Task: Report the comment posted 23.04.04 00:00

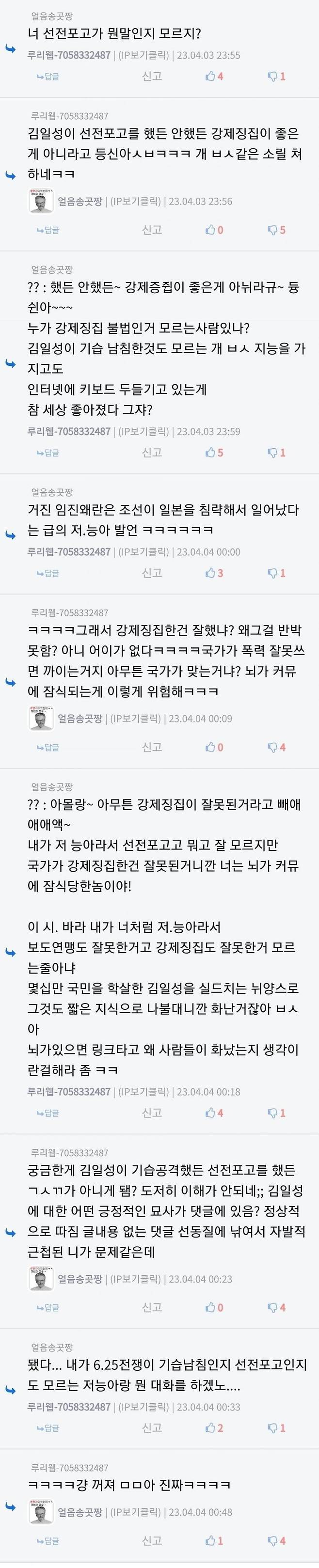Action: tap(152, 573)
